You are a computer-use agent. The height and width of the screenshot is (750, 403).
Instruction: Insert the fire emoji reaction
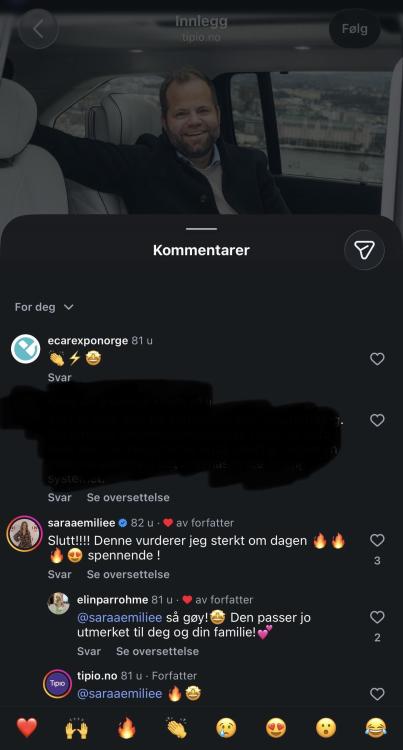(127, 728)
